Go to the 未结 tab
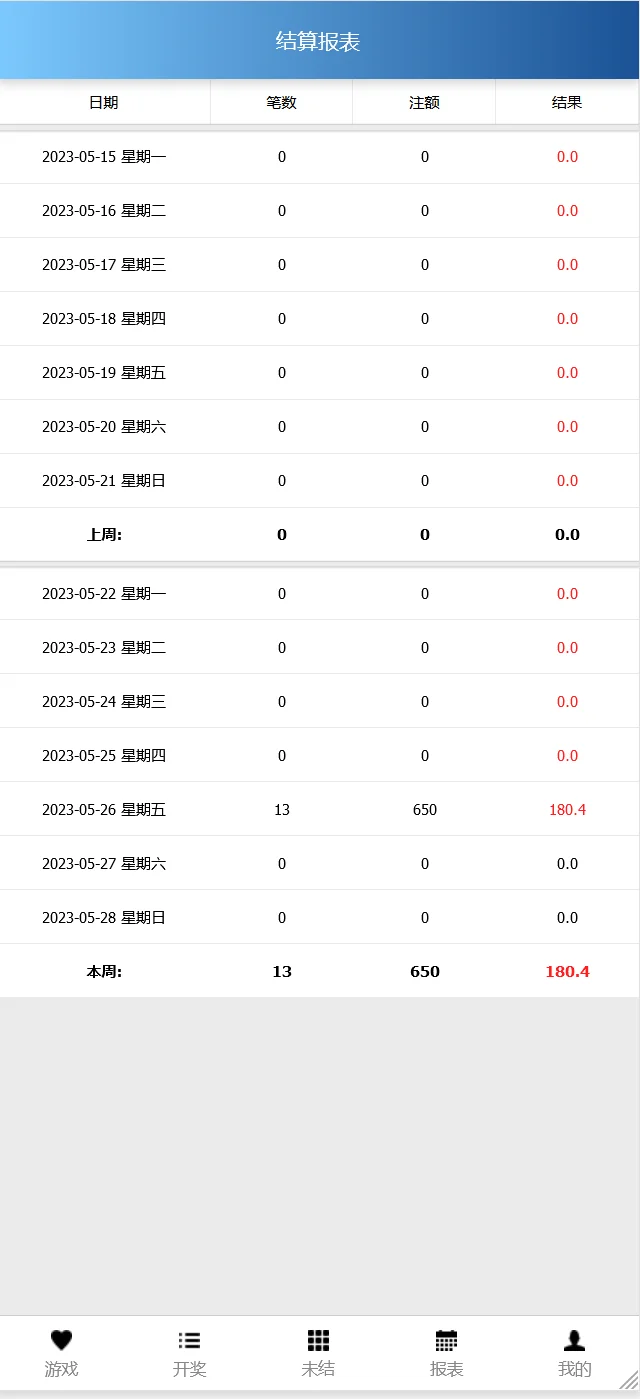 click(x=318, y=1353)
